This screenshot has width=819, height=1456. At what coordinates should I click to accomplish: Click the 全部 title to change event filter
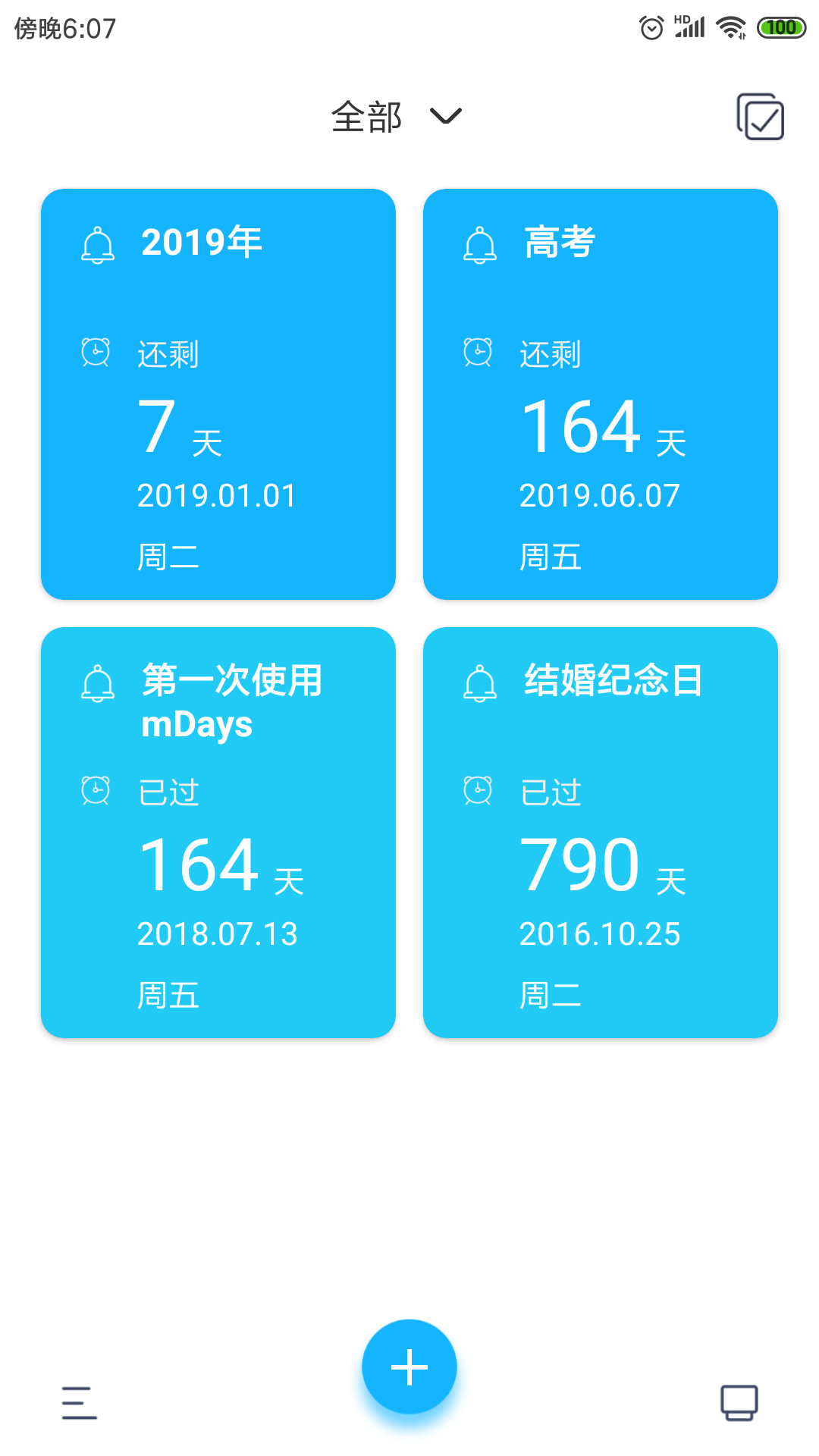367,118
